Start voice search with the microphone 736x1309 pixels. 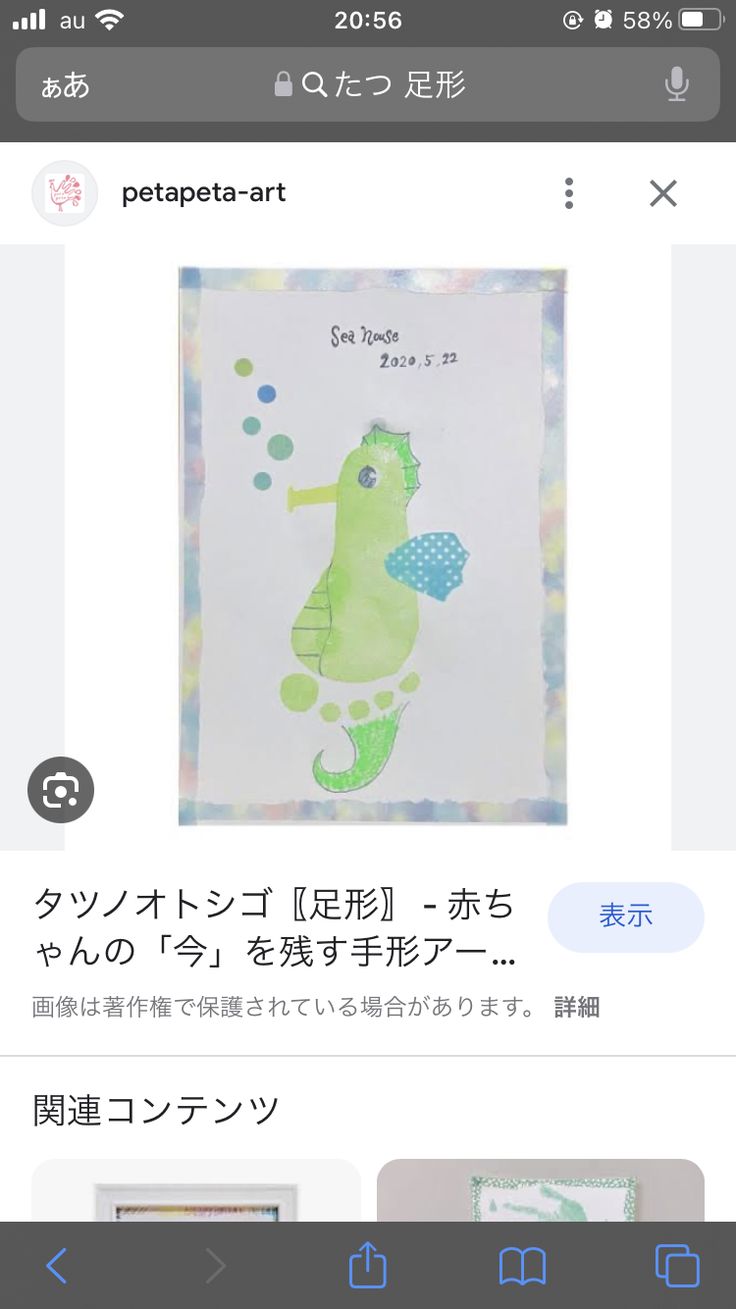(677, 85)
